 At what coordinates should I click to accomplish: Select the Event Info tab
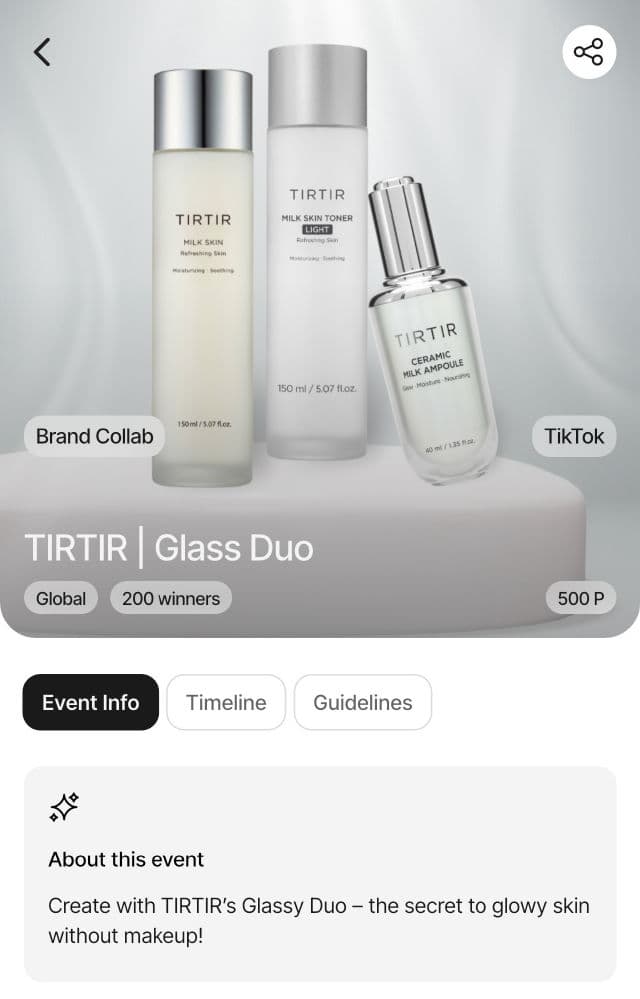tap(91, 702)
